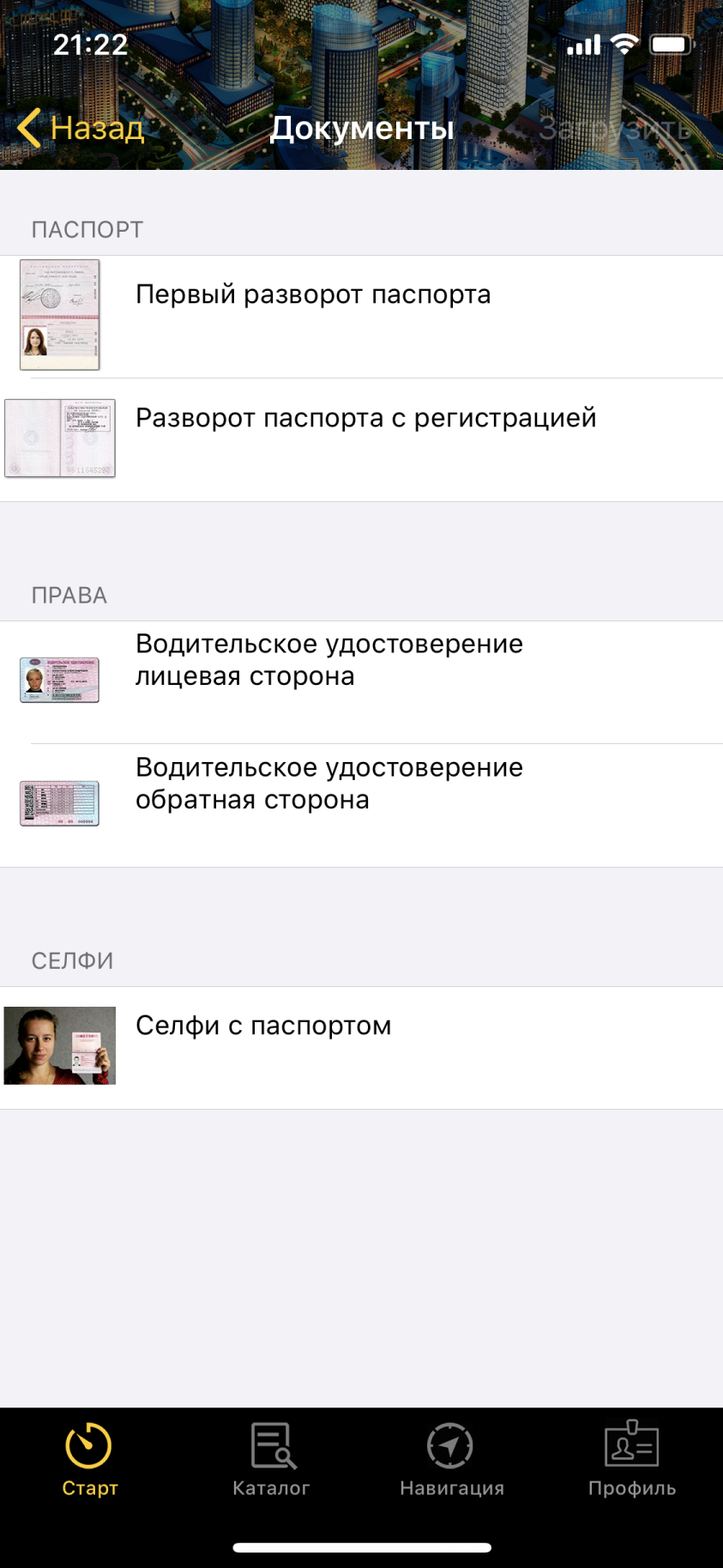Switch to the Профиль tab
723x1568 pixels.
(632, 1460)
